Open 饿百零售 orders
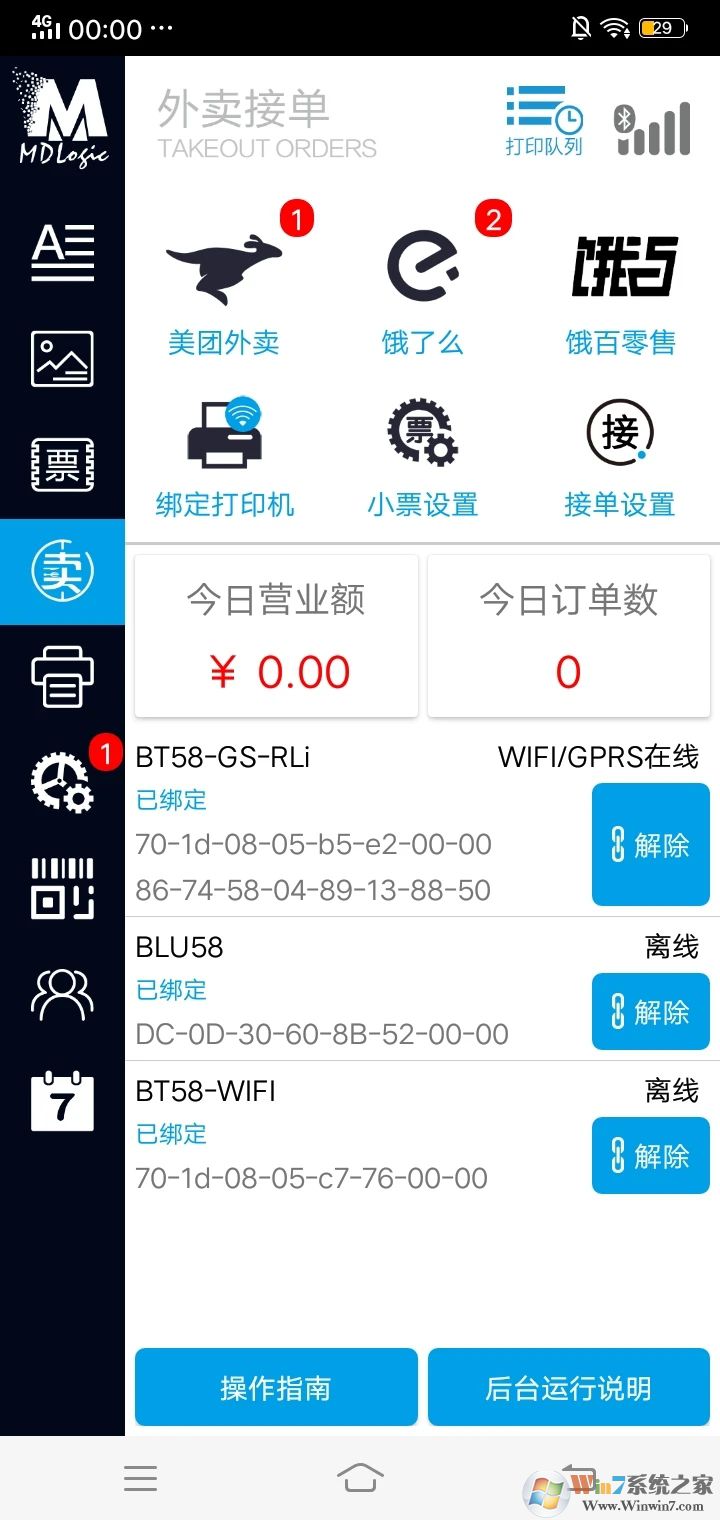This screenshot has width=720, height=1520. [x=621, y=284]
